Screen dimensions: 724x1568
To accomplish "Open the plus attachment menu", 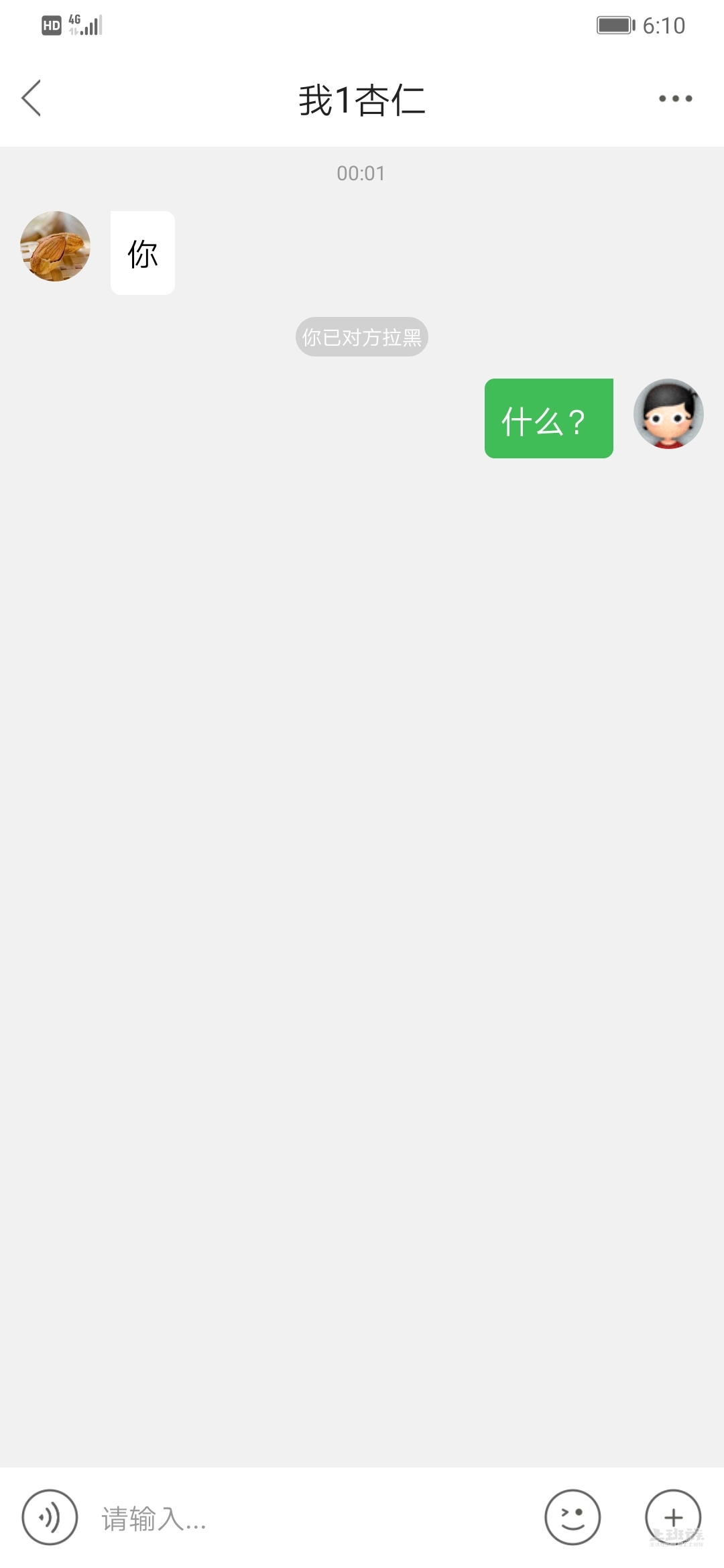I will pyautogui.click(x=673, y=1517).
